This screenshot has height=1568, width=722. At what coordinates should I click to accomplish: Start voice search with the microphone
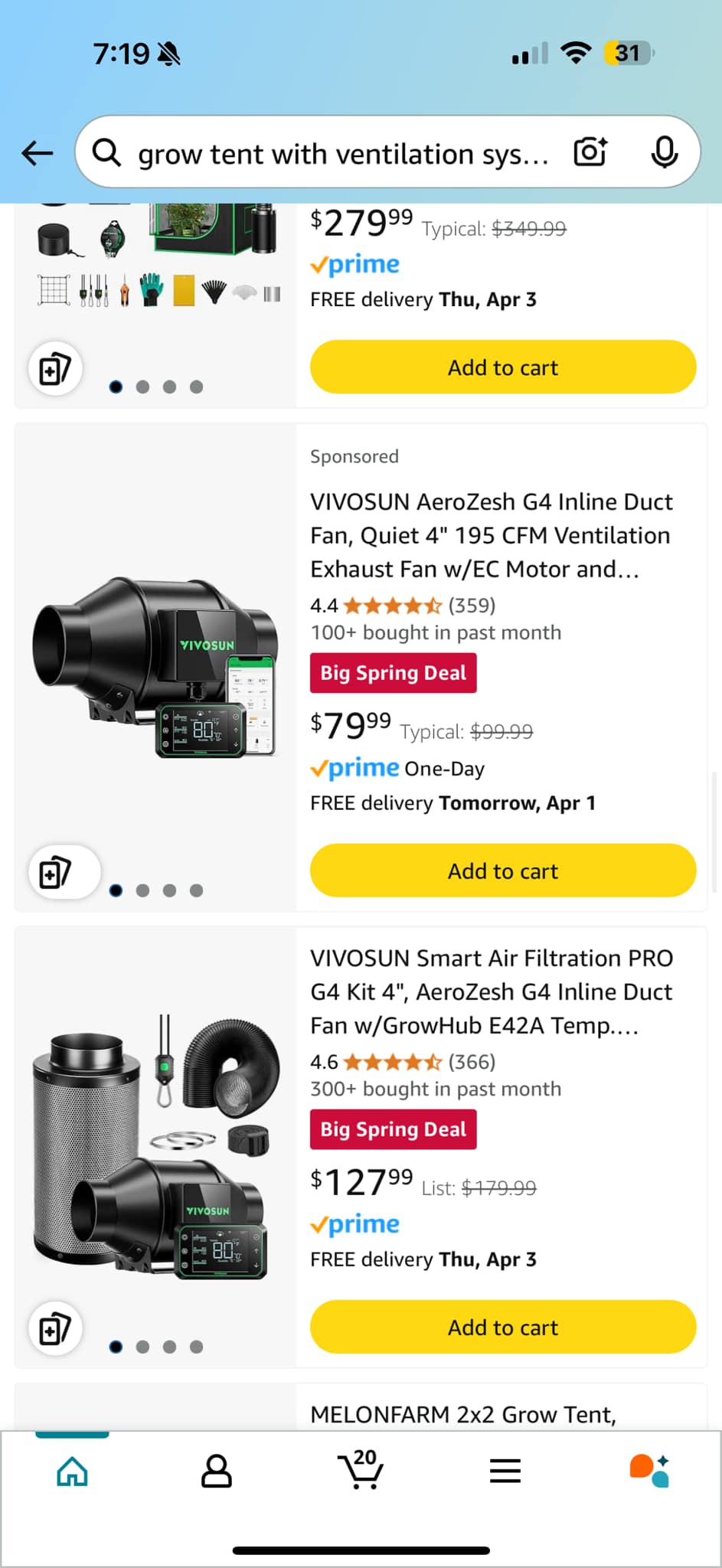click(664, 152)
